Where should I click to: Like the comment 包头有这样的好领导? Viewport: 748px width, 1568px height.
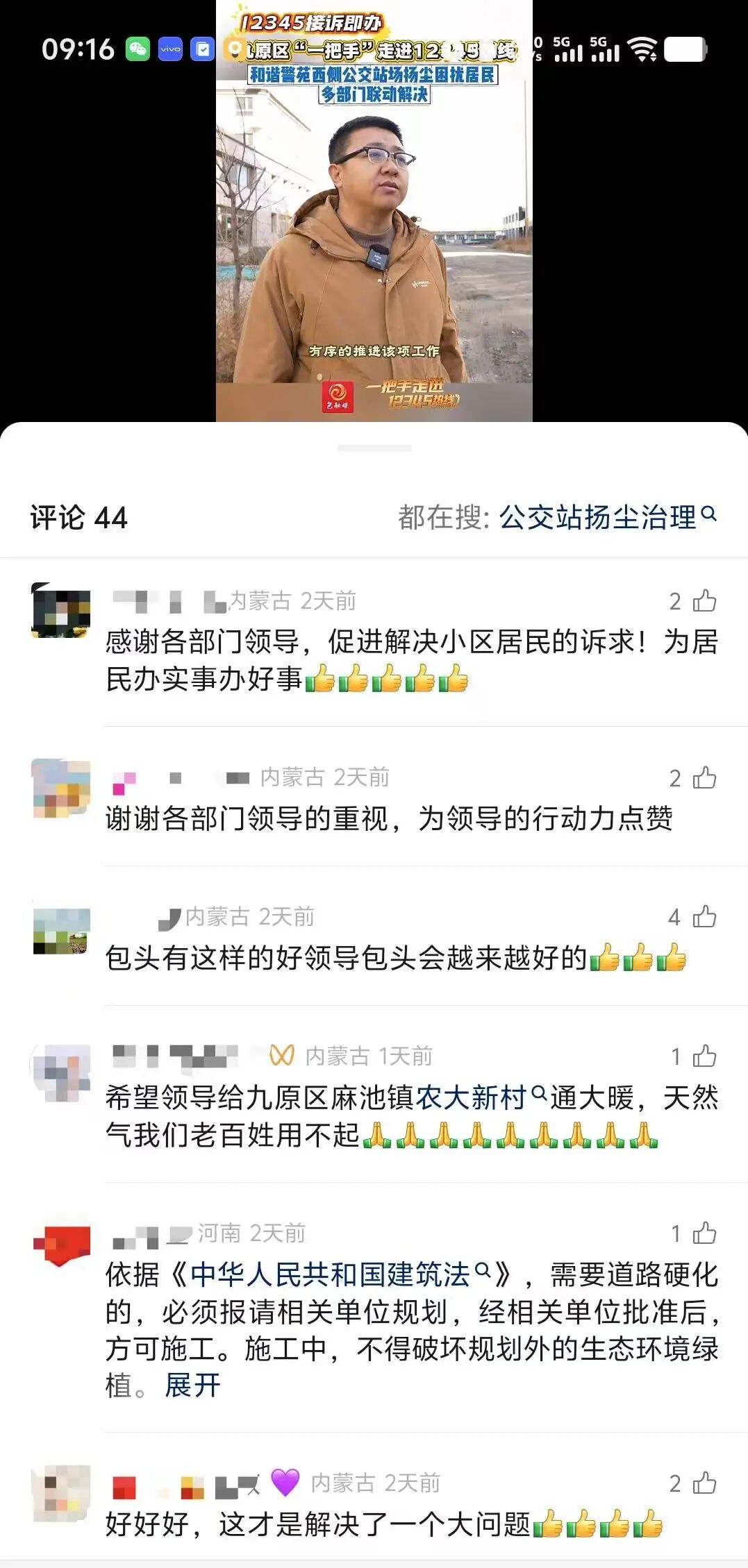[x=704, y=917]
